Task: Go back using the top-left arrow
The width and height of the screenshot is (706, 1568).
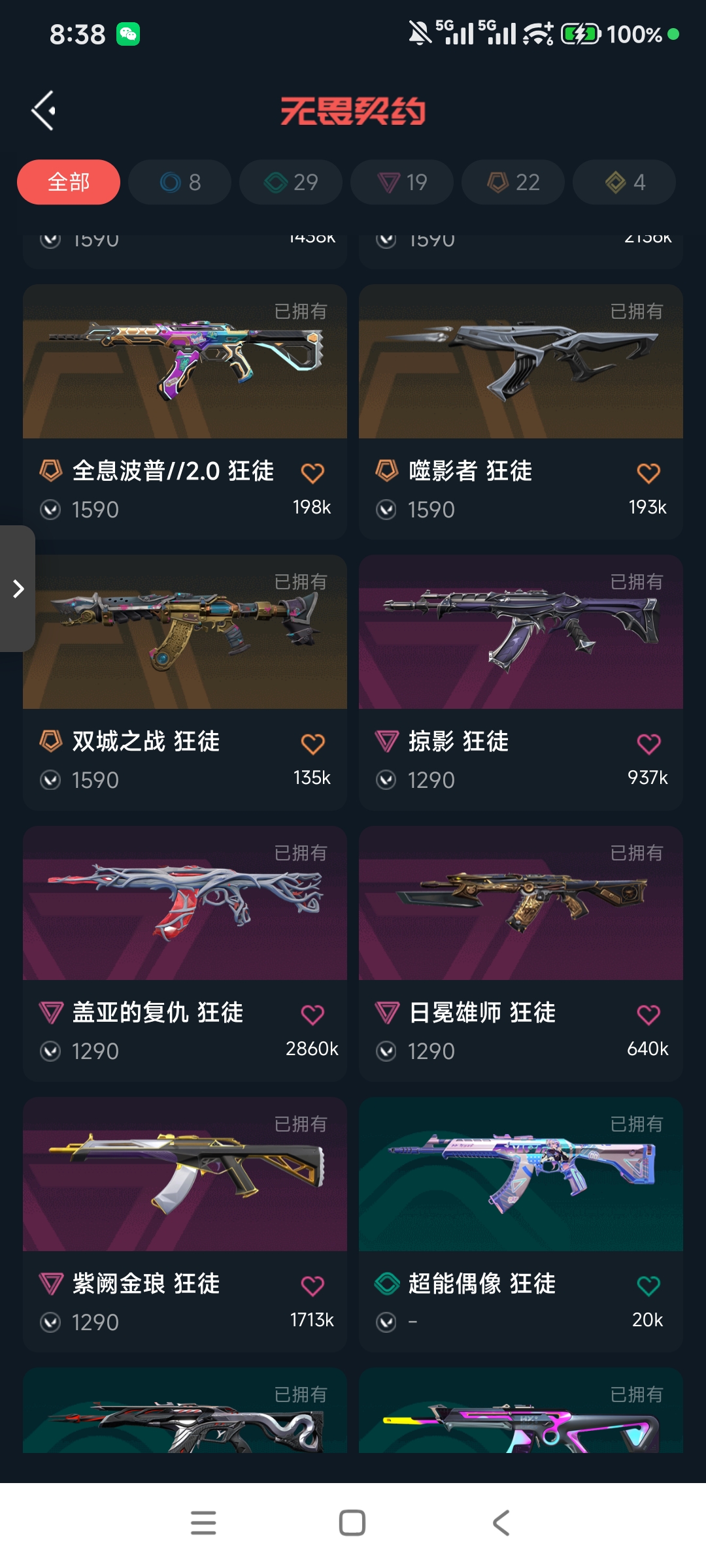Action: (44, 110)
